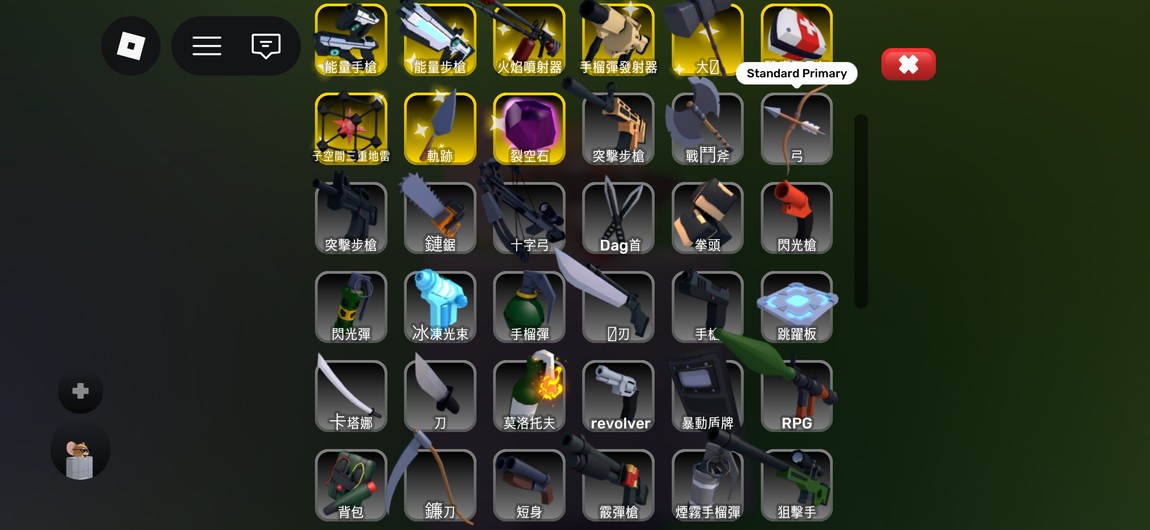Close the weapon selection menu
Viewport: 1150px width, 530px height.
coord(908,64)
